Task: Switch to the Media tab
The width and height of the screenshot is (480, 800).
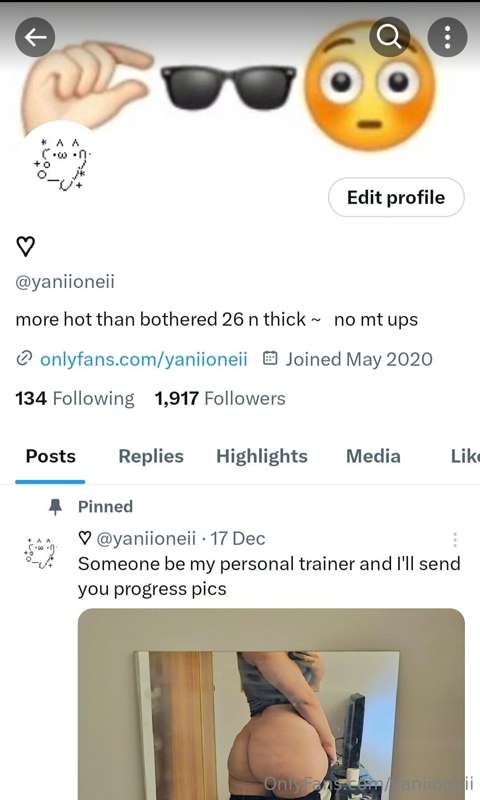Action: click(373, 456)
